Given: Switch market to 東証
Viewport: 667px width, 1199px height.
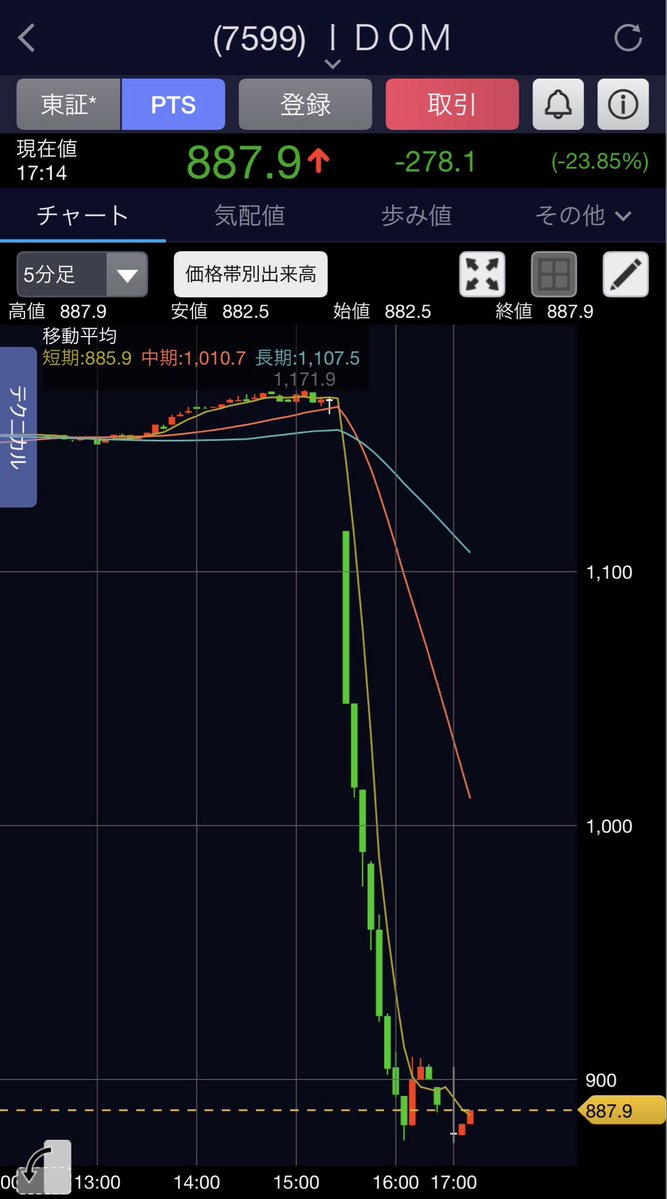Looking at the screenshot, I should tap(68, 104).
